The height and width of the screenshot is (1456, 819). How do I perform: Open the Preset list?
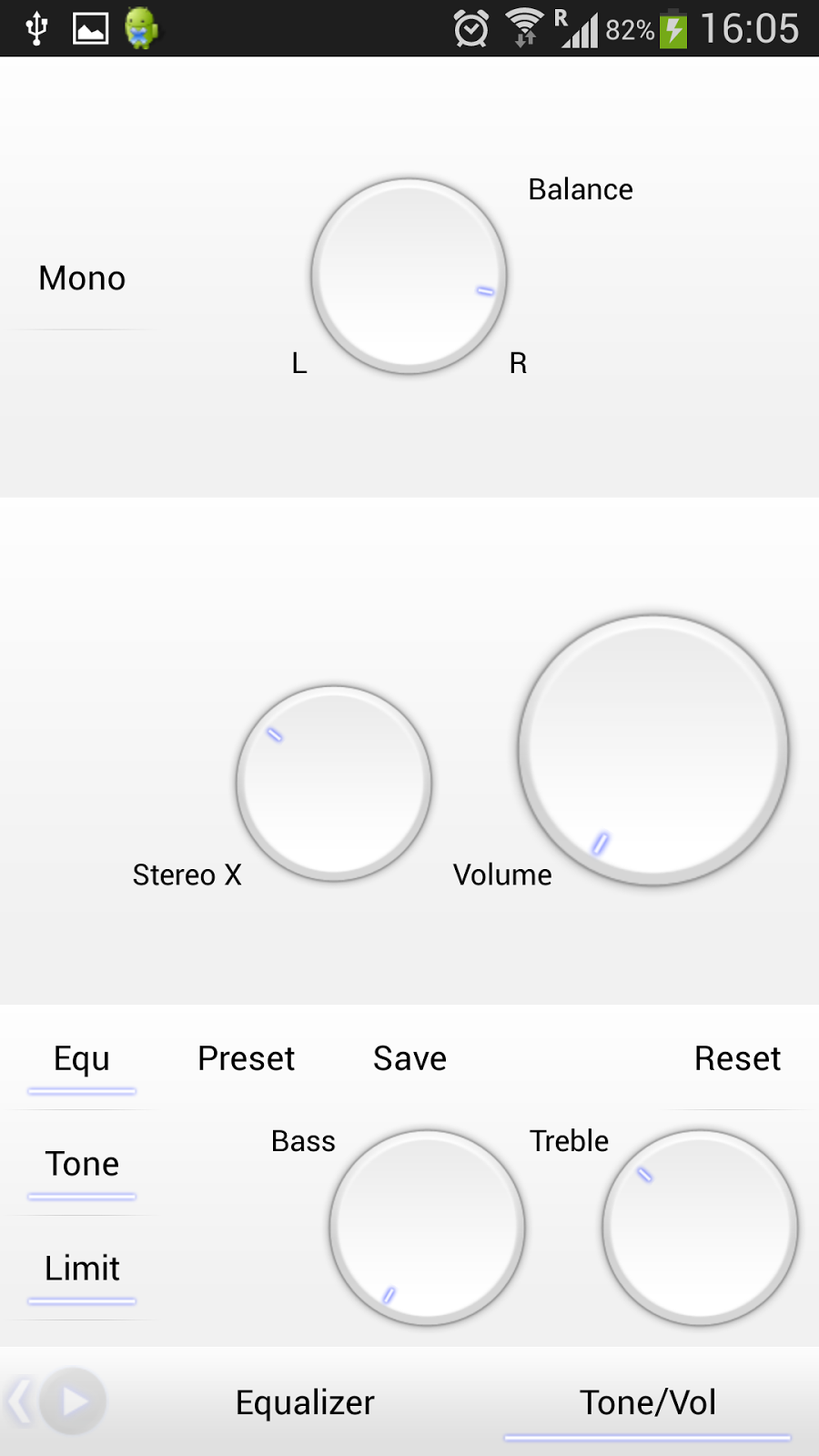coord(245,1058)
